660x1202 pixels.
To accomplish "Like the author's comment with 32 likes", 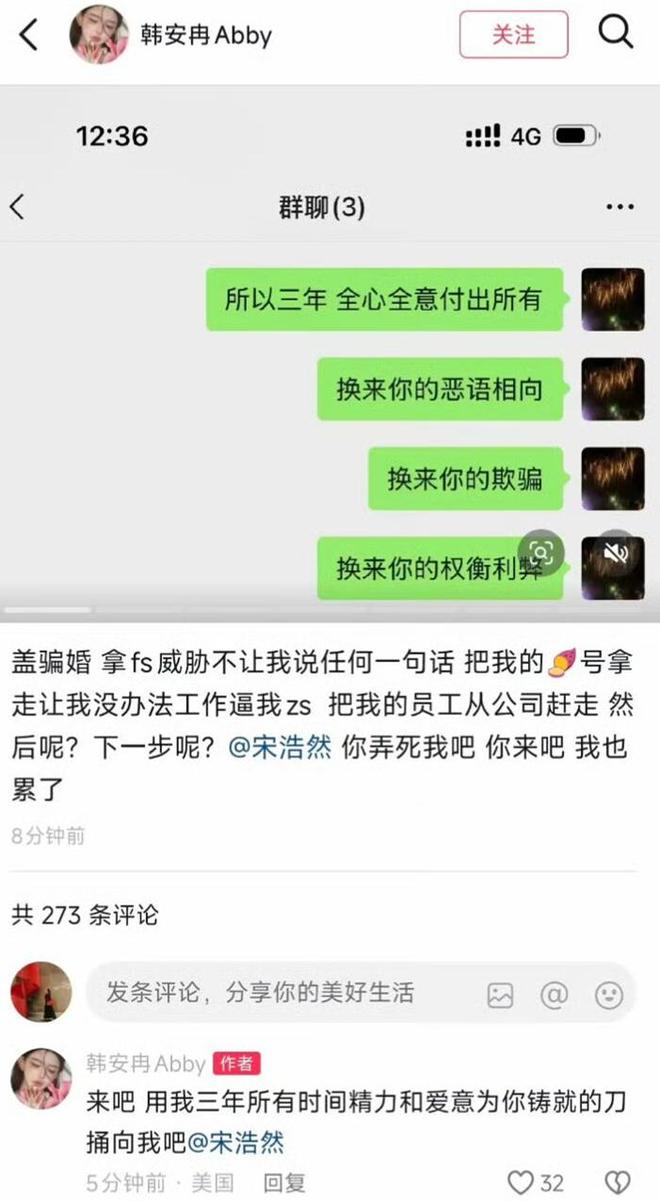I will 536,1183.
